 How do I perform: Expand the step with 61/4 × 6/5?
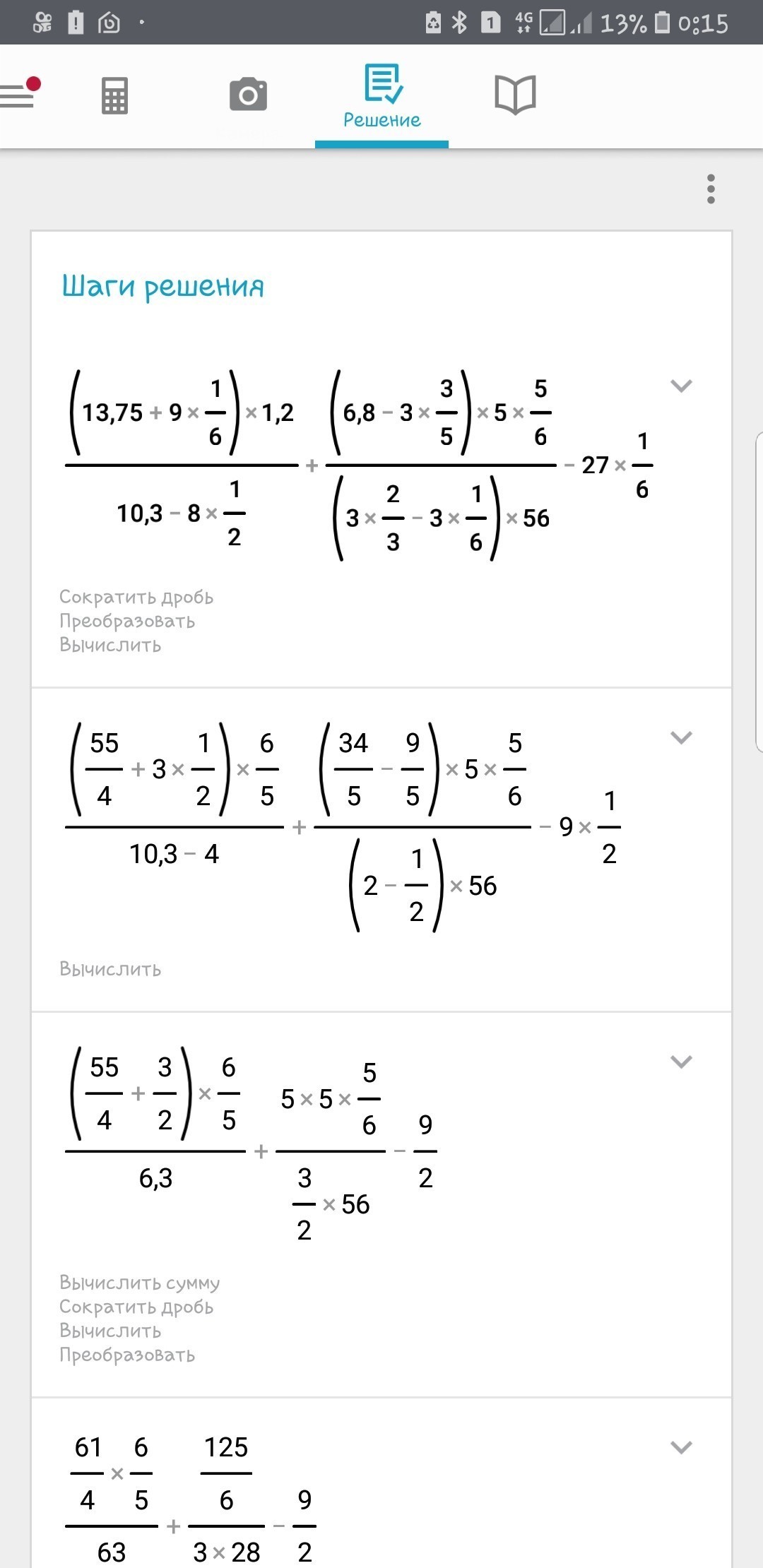[x=681, y=1448]
